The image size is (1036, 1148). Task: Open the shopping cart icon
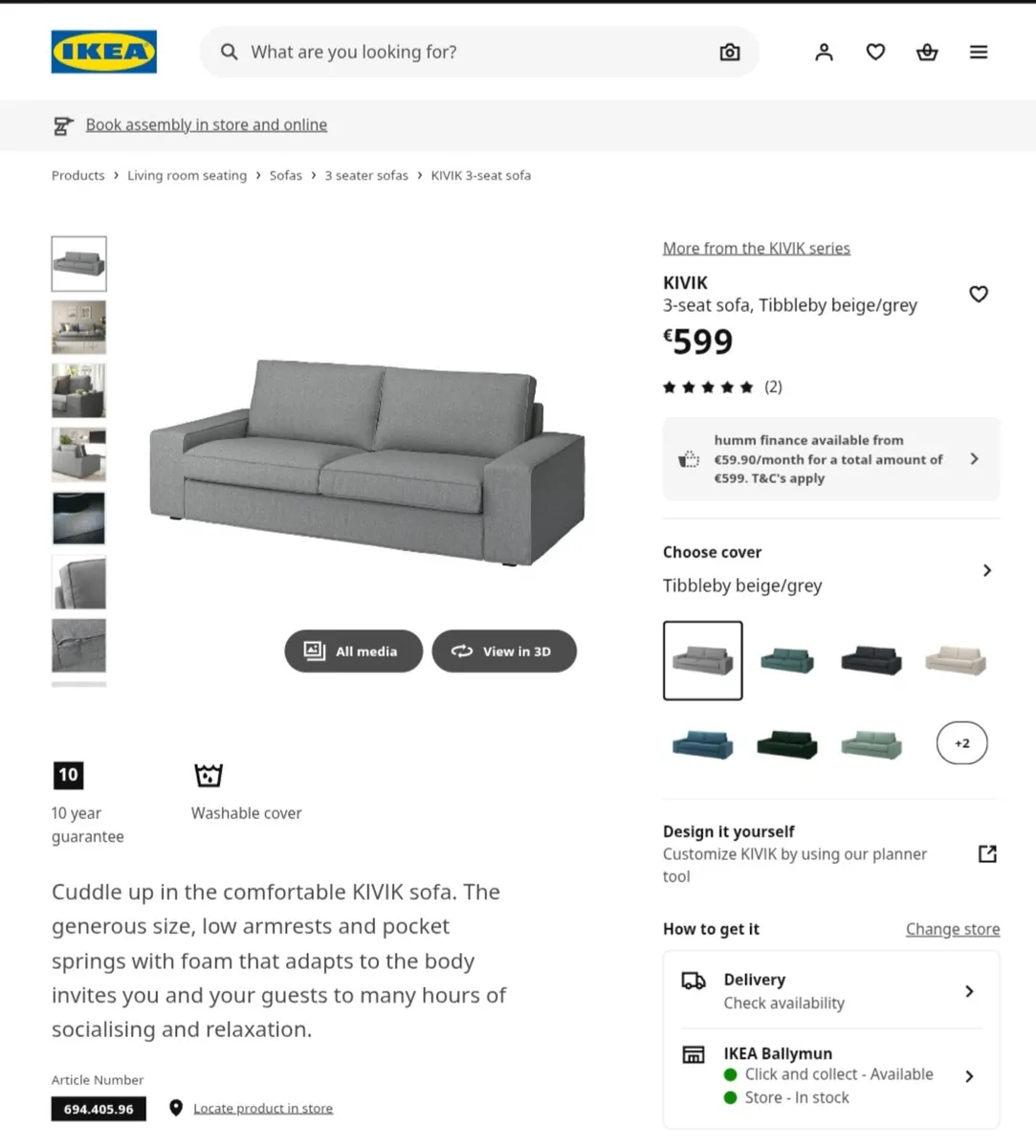coord(926,52)
